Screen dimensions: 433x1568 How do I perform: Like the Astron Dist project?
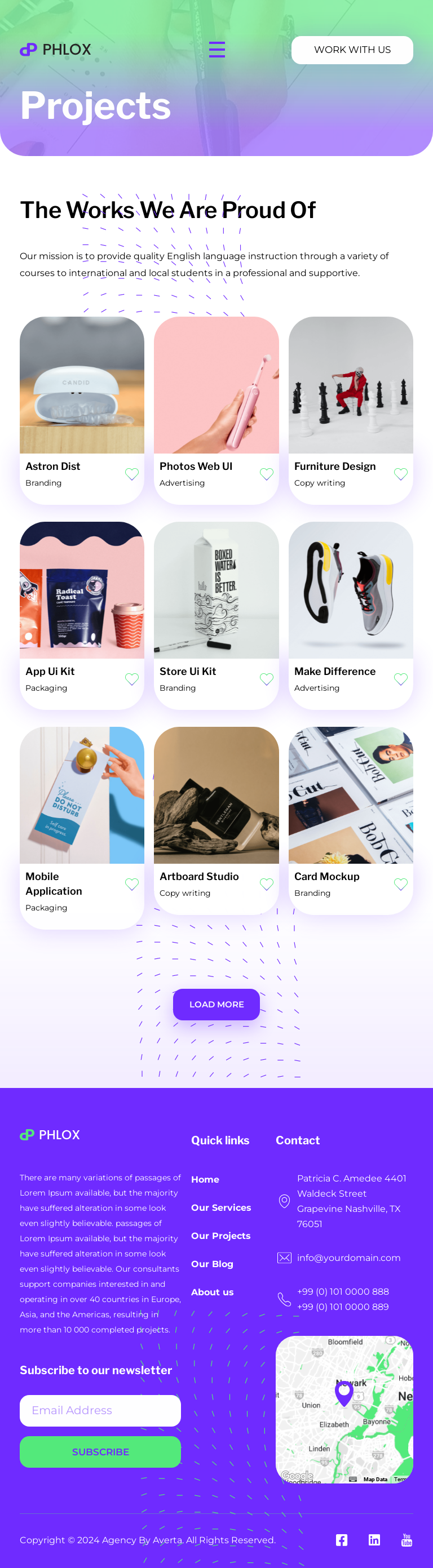131,474
